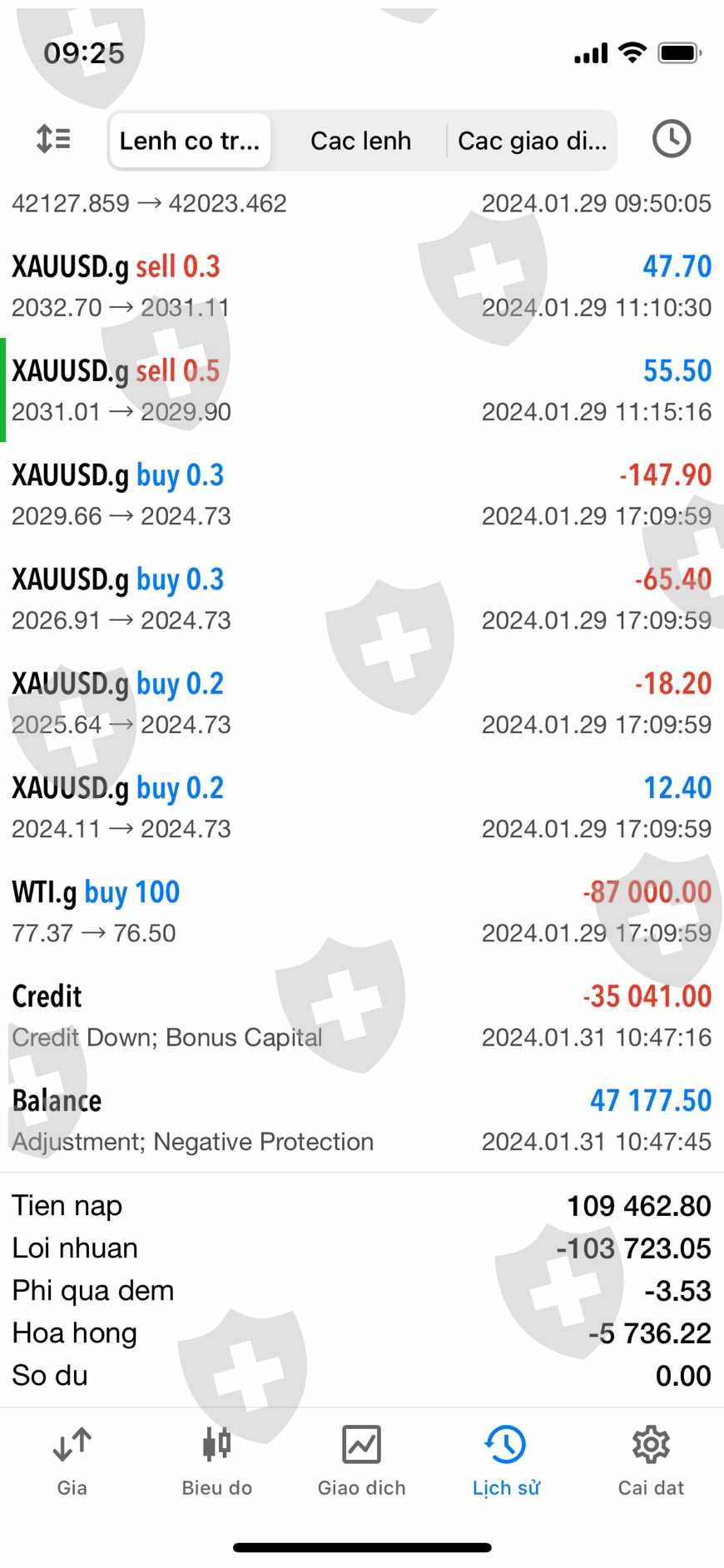Open the XAUUSD.g sell 0.3 trade
724x1568 pixels.
pos(361,286)
